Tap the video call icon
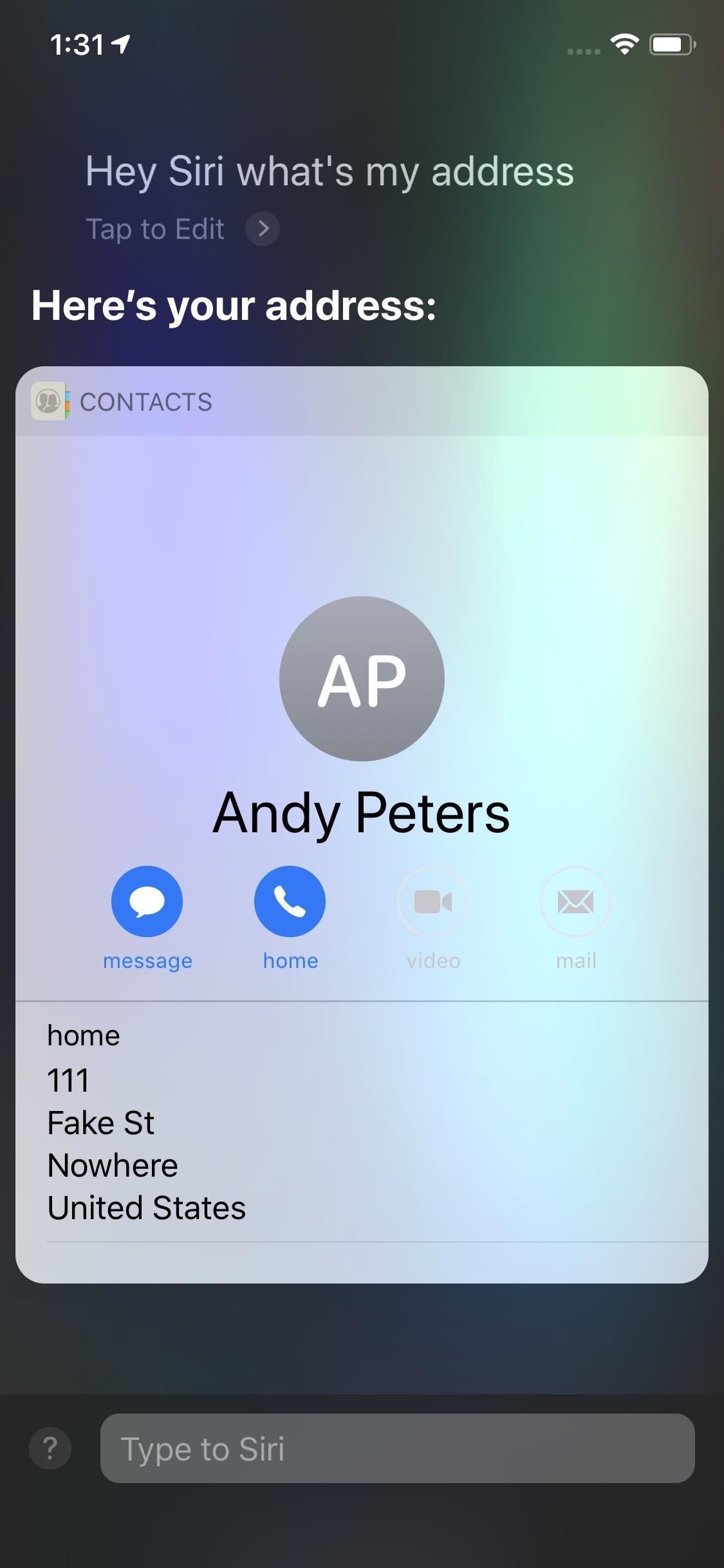The width and height of the screenshot is (724, 1568). pos(433,901)
